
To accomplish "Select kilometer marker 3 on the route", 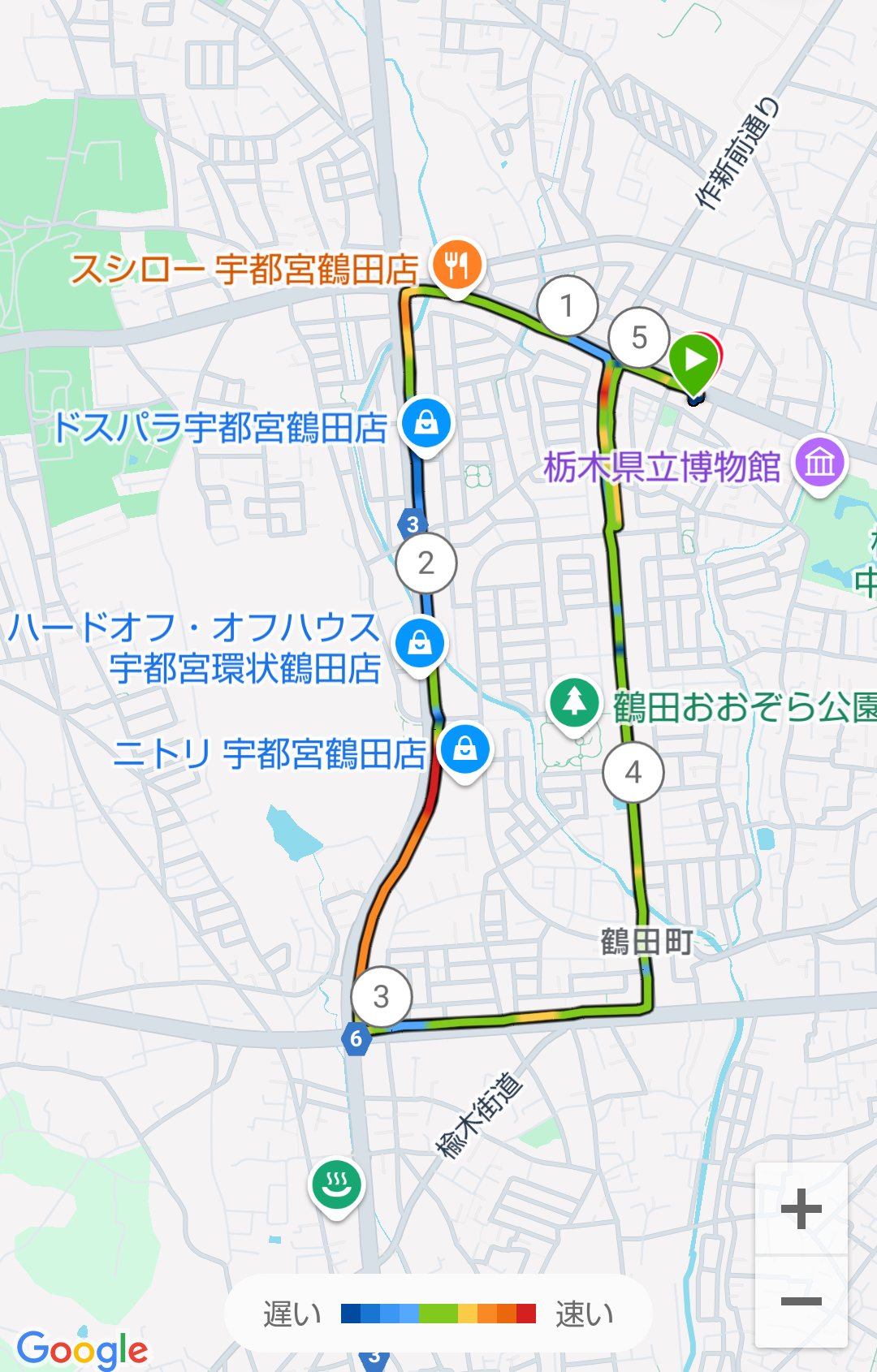I will (x=381, y=996).
